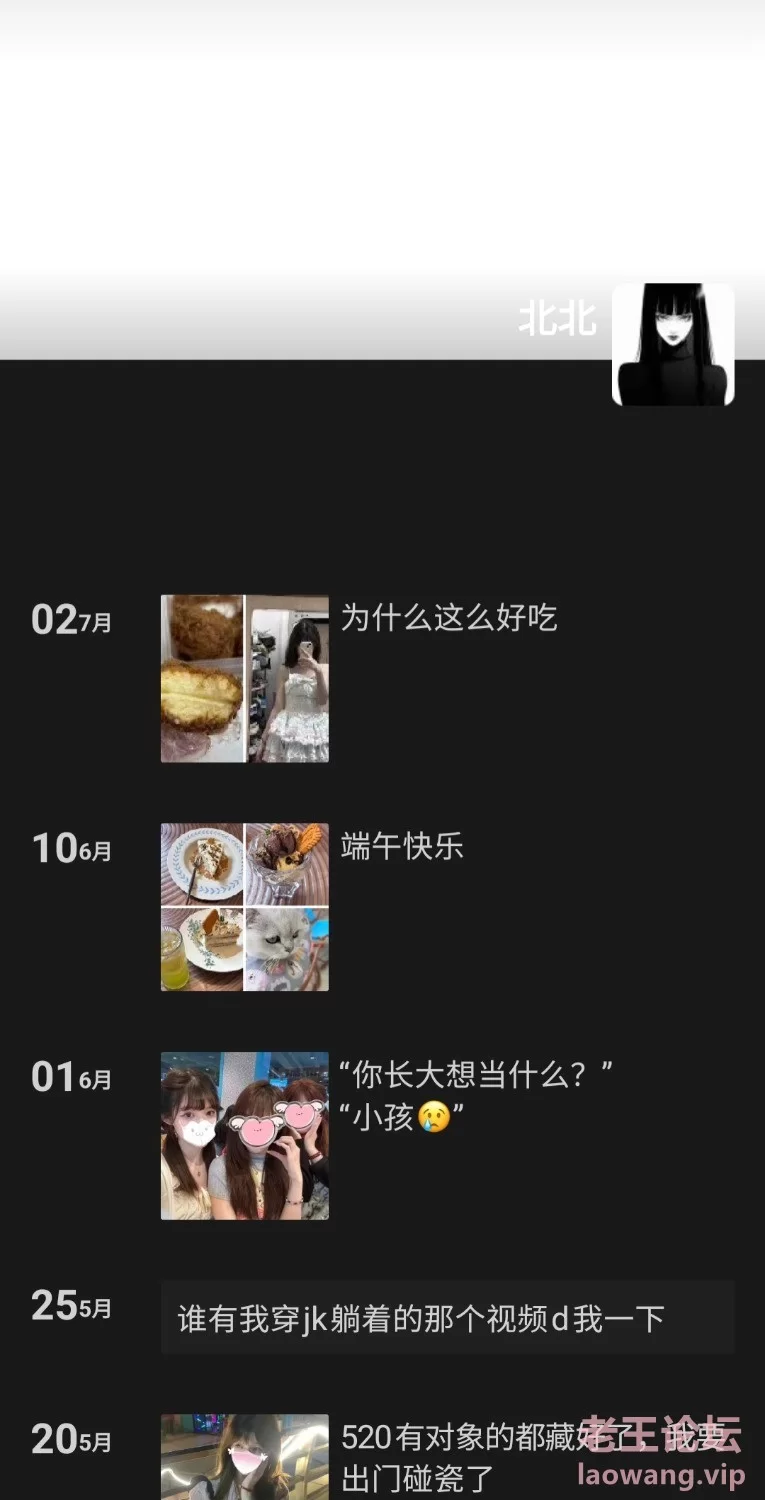View the 01 June post with girls photo

(245, 1136)
